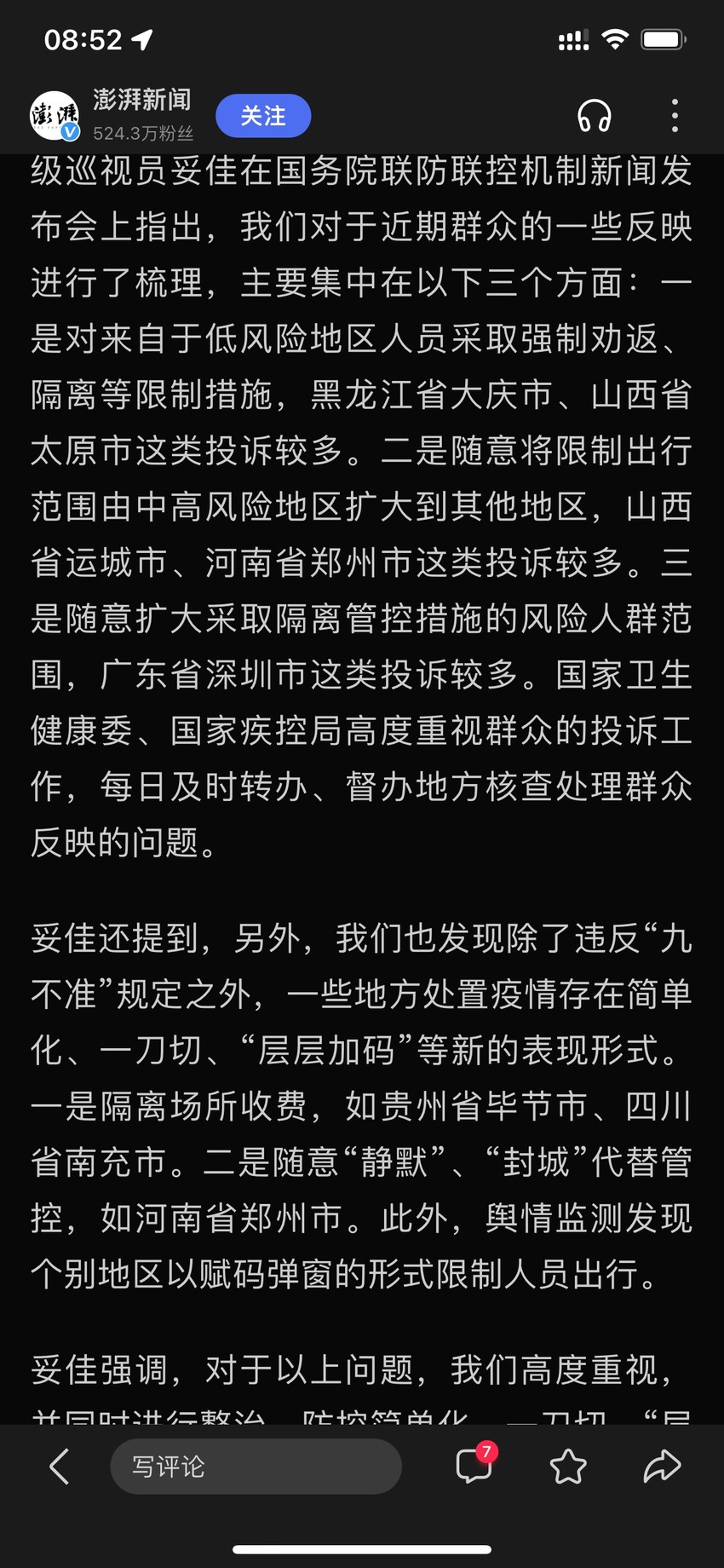Open the three-dot overflow menu
This screenshot has width=724, height=1568.
[675, 116]
